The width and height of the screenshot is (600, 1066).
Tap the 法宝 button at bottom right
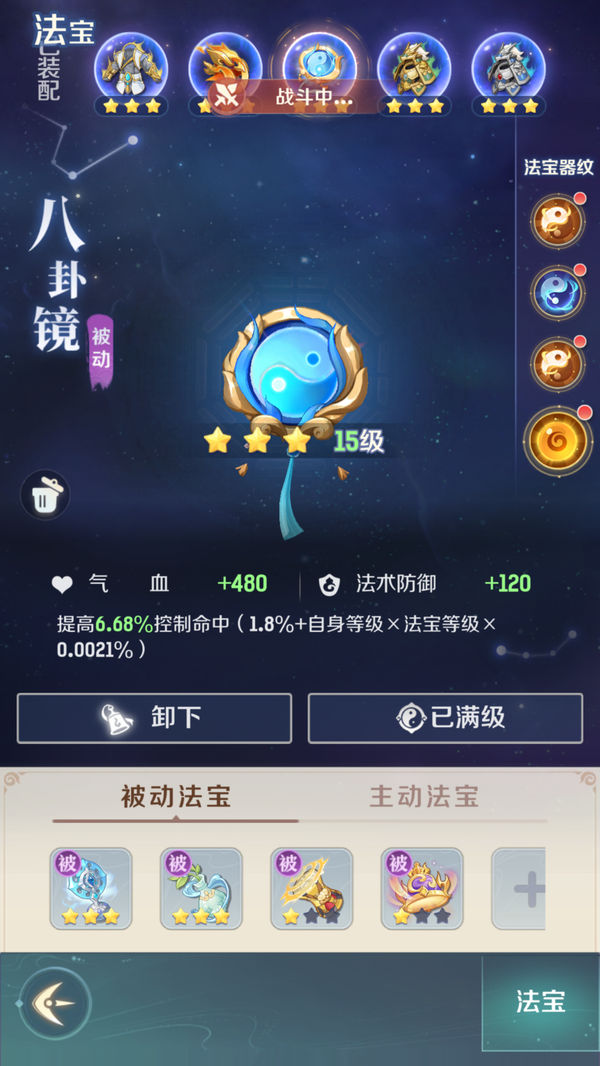tap(541, 1002)
